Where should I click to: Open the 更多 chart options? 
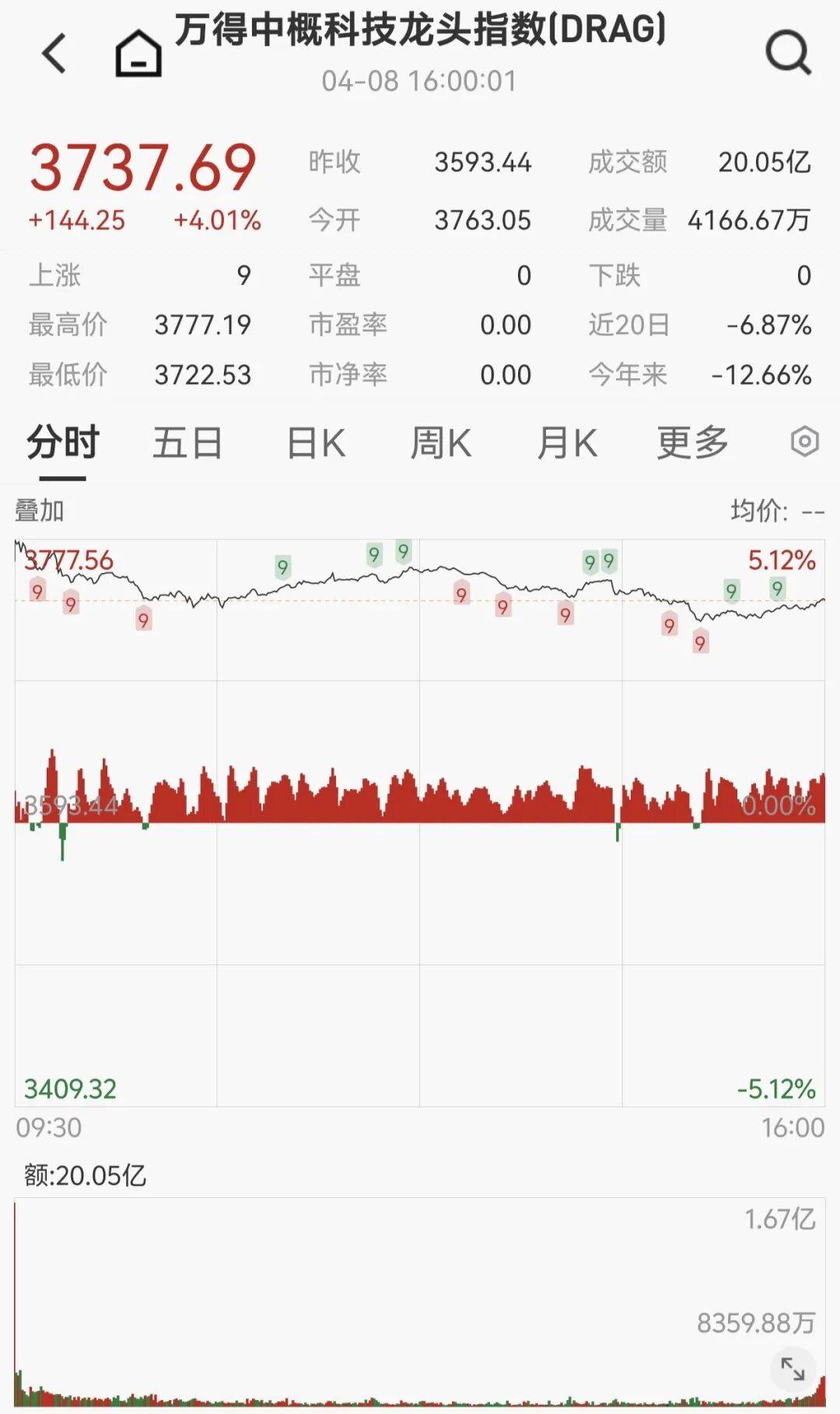[692, 444]
